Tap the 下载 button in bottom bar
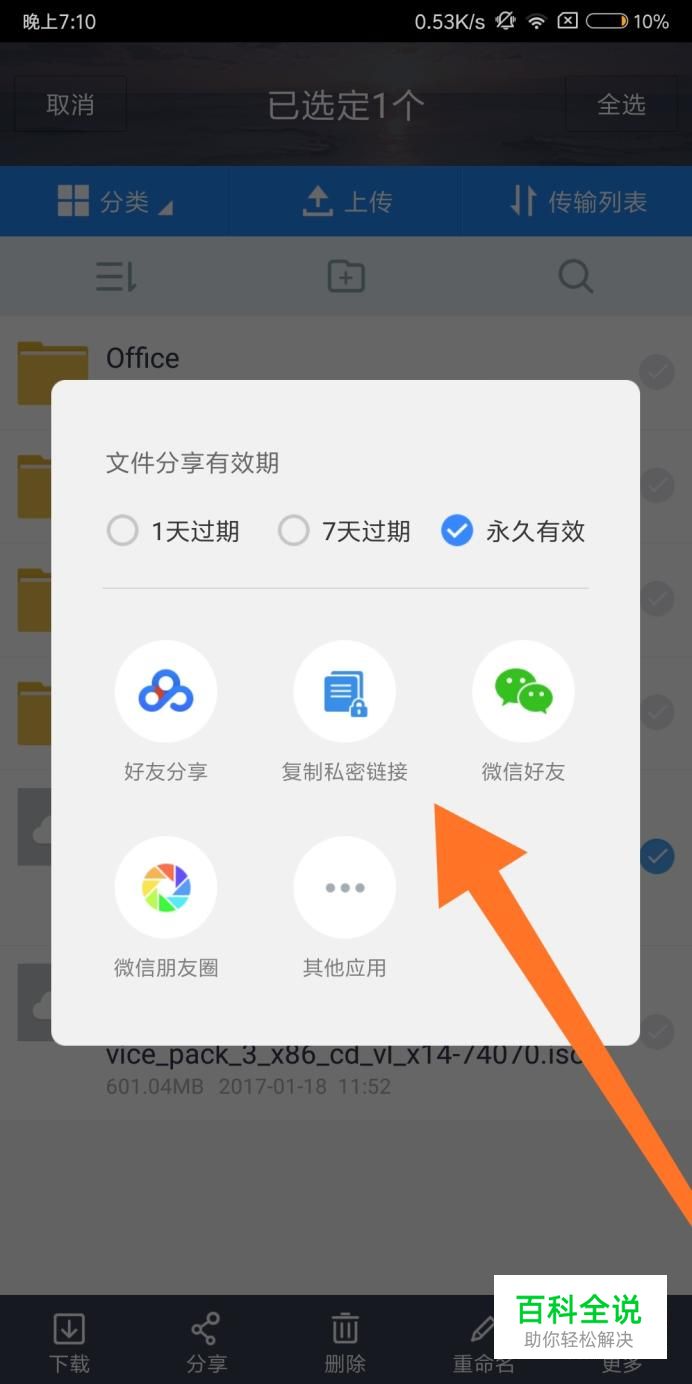The image size is (692, 1384). pyautogui.click(x=69, y=1342)
